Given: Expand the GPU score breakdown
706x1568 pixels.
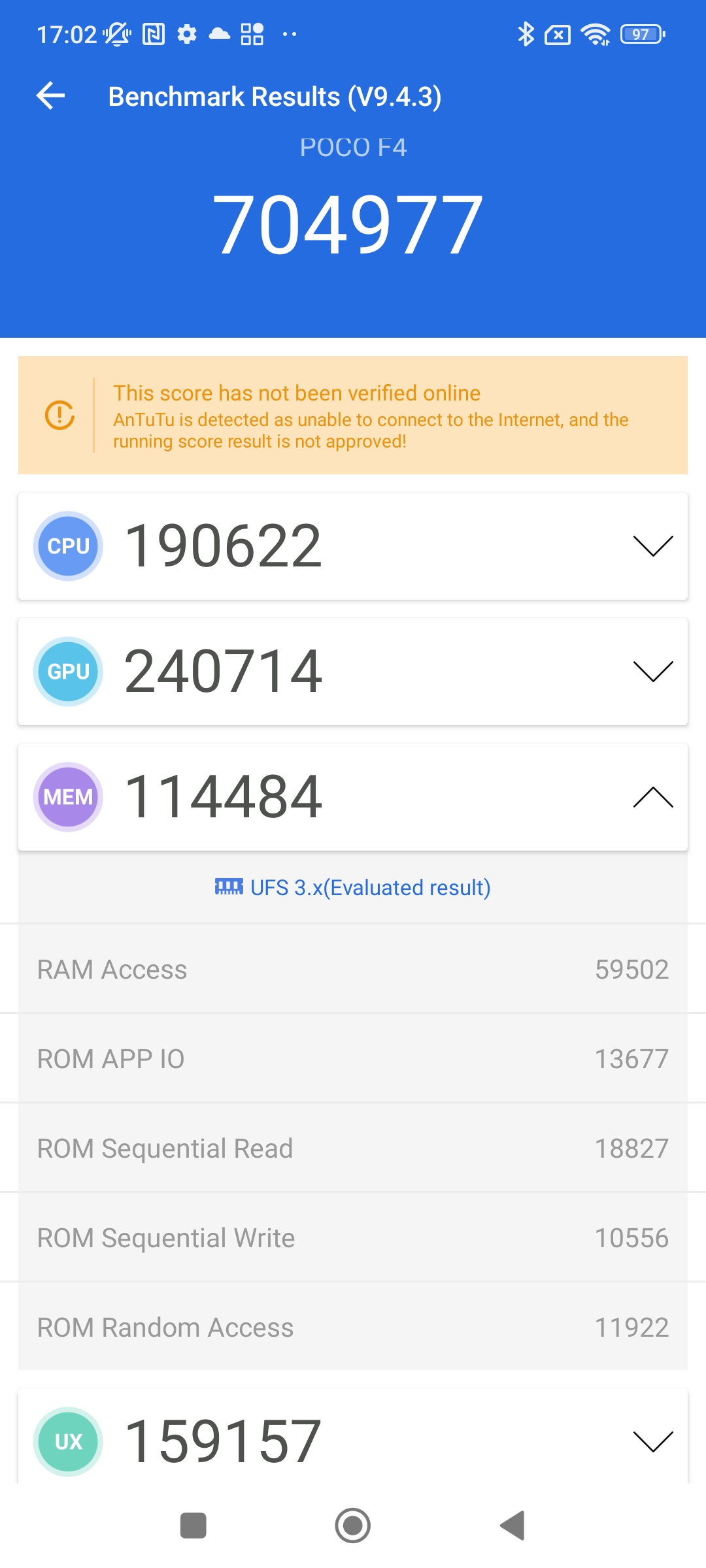Looking at the screenshot, I should pos(652,672).
